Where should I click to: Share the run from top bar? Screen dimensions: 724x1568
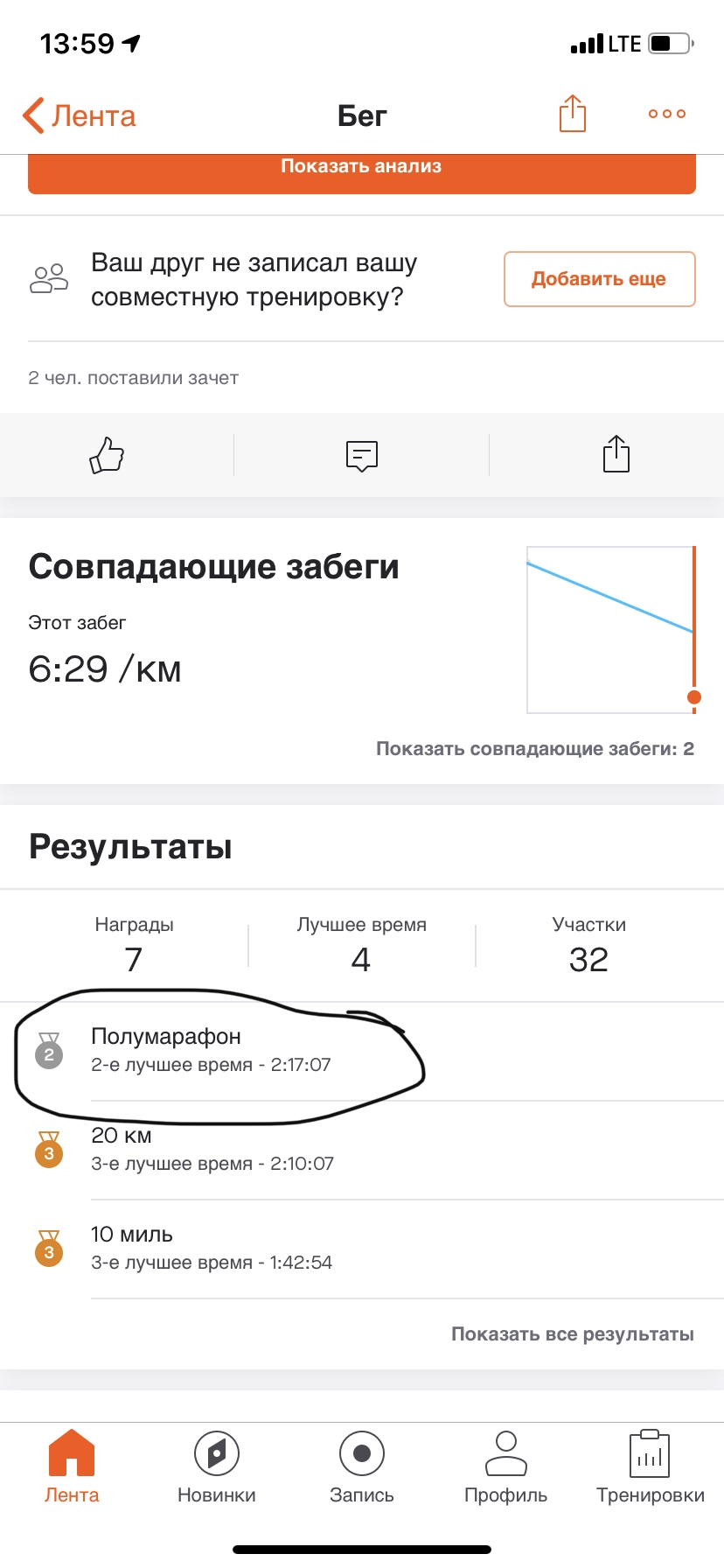[572, 114]
